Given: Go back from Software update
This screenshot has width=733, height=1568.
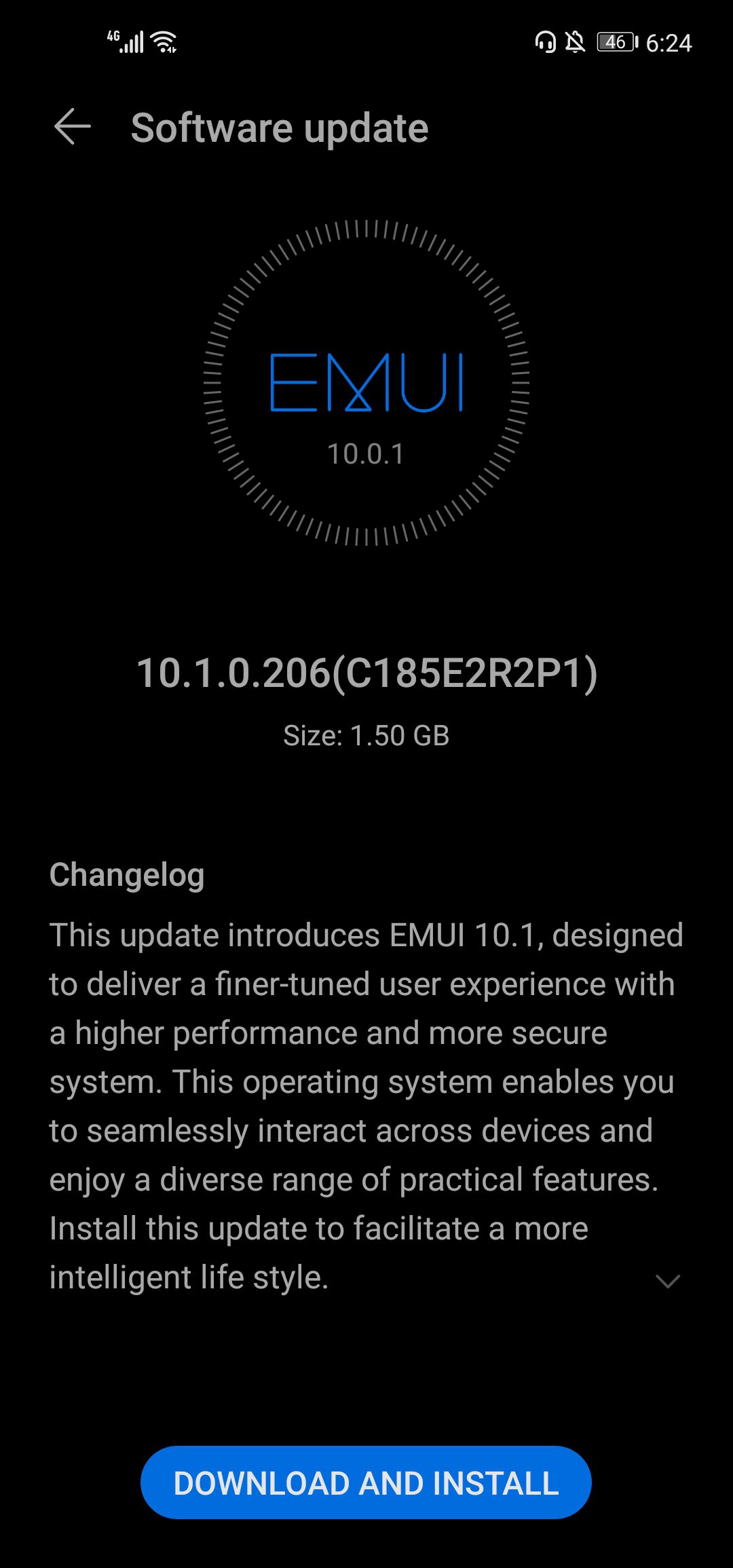Looking at the screenshot, I should coord(73,127).
